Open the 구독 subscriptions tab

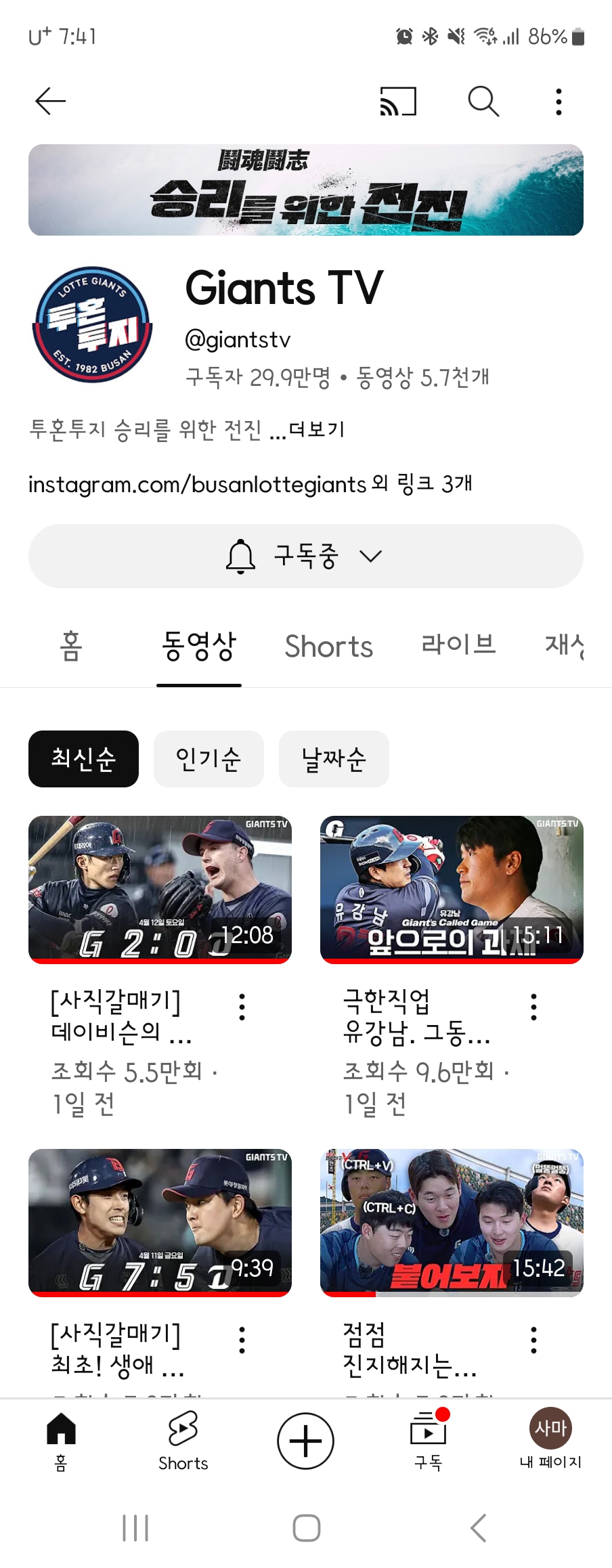(x=428, y=1440)
